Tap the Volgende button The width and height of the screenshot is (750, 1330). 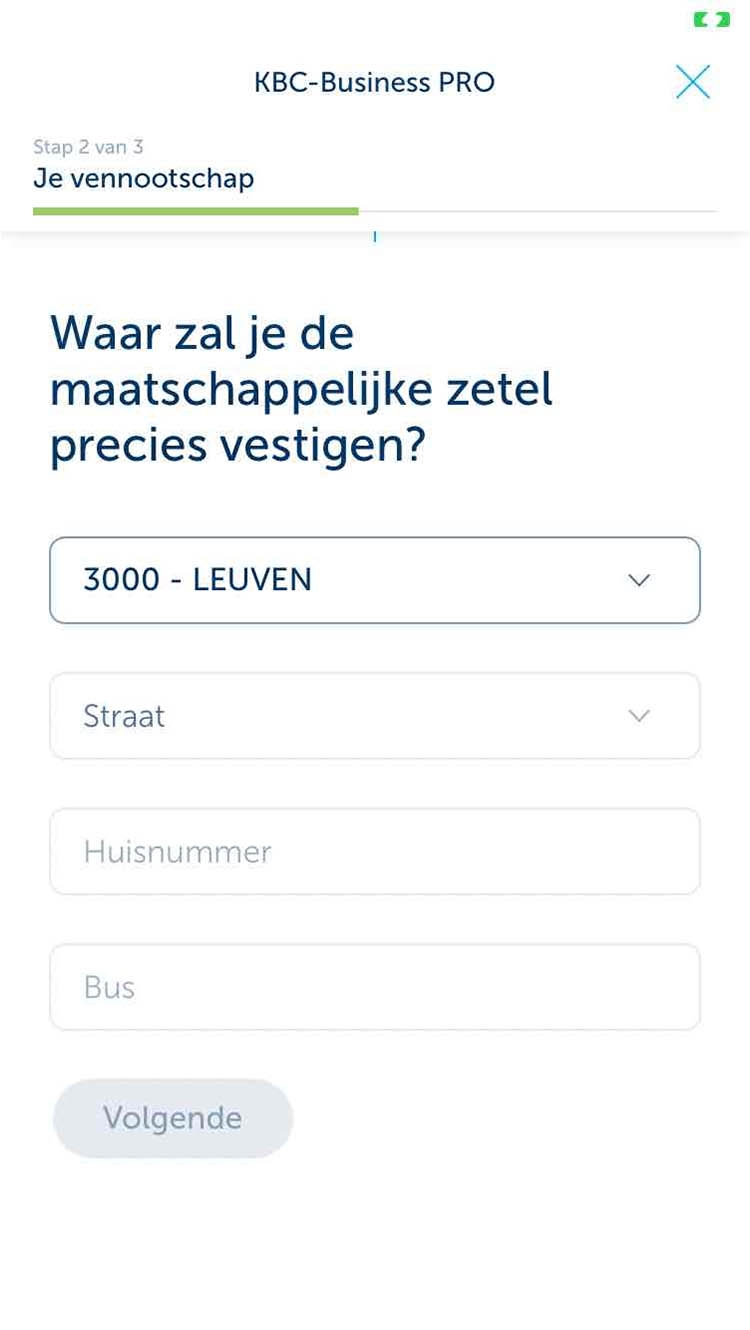click(173, 1118)
